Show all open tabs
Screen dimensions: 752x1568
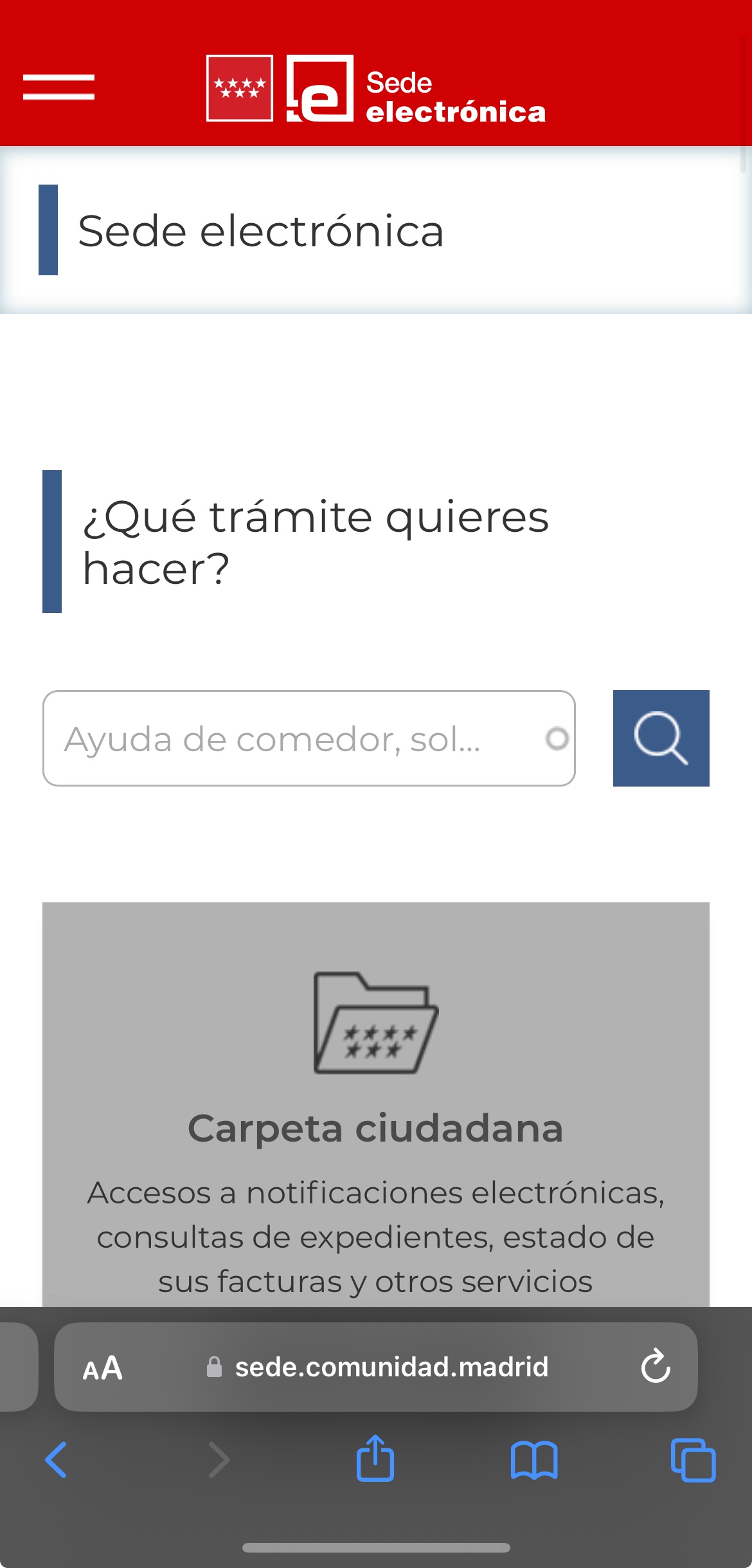point(693,1460)
